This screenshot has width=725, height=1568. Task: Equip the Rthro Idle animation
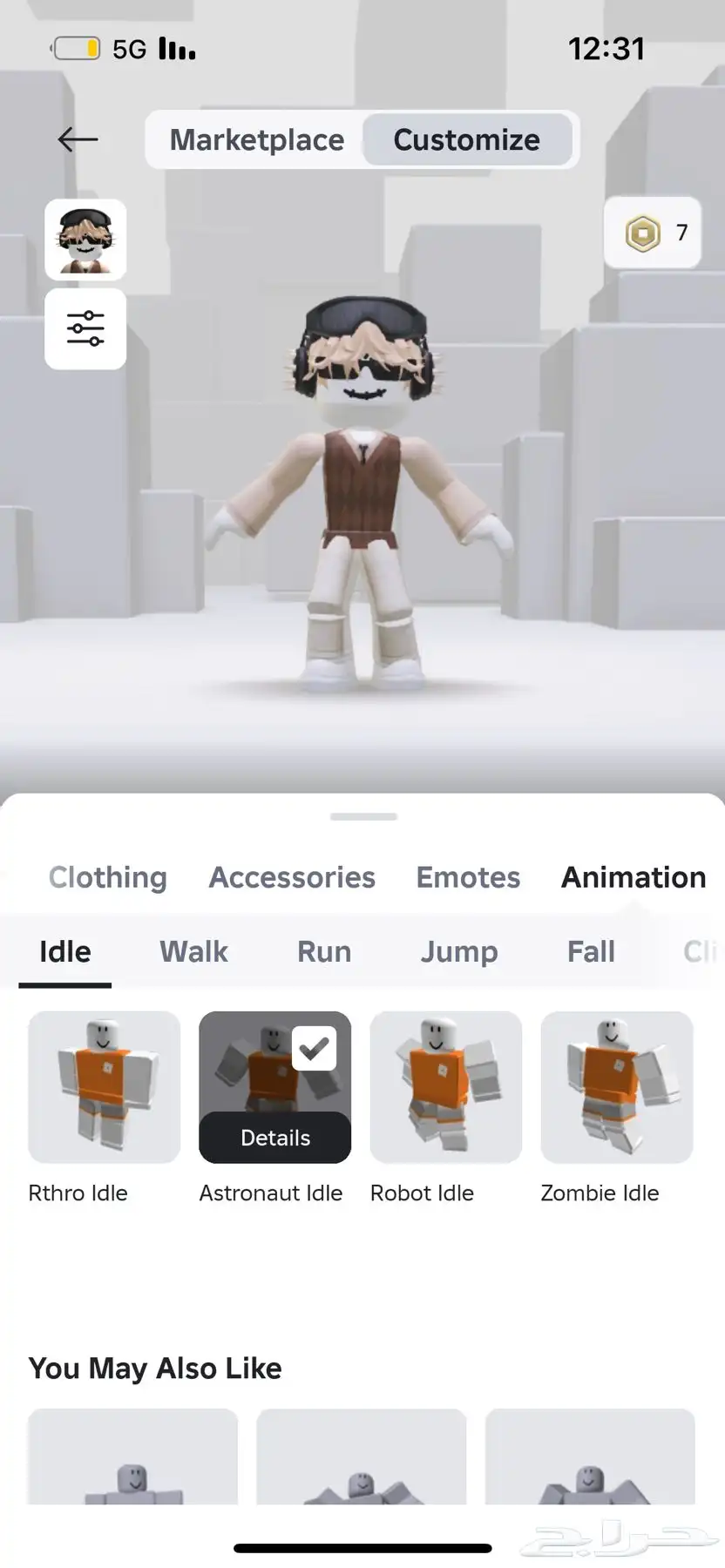click(104, 1086)
